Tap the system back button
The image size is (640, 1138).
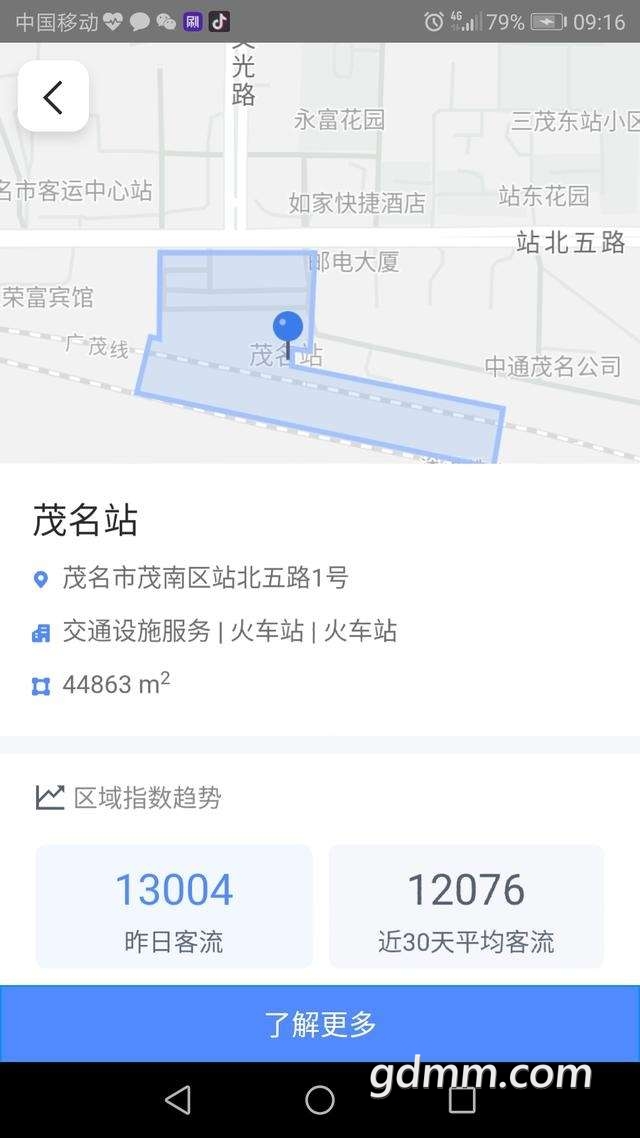tap(178, 1100)
